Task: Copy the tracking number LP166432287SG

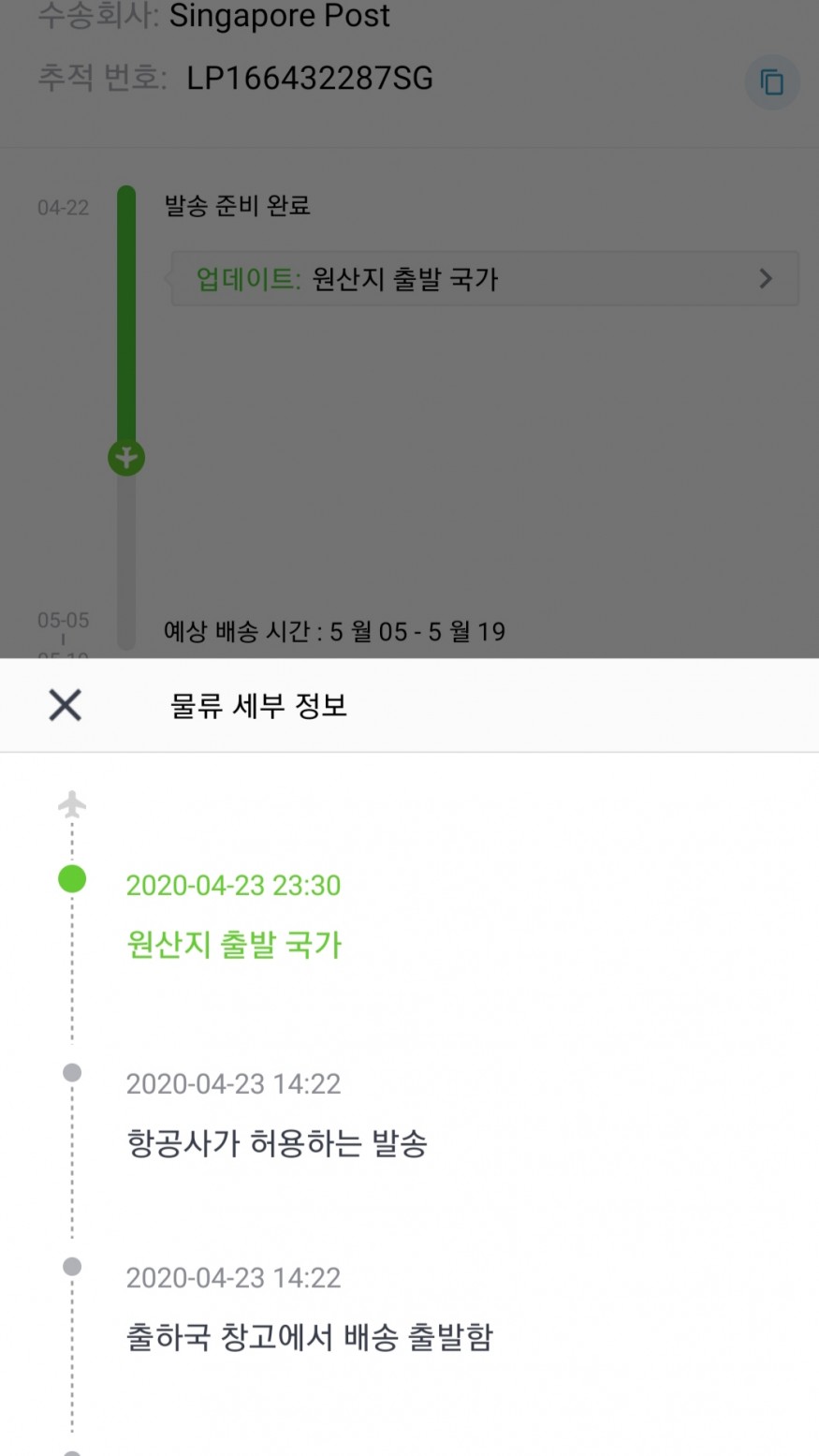Action: [x=772, y=82]
